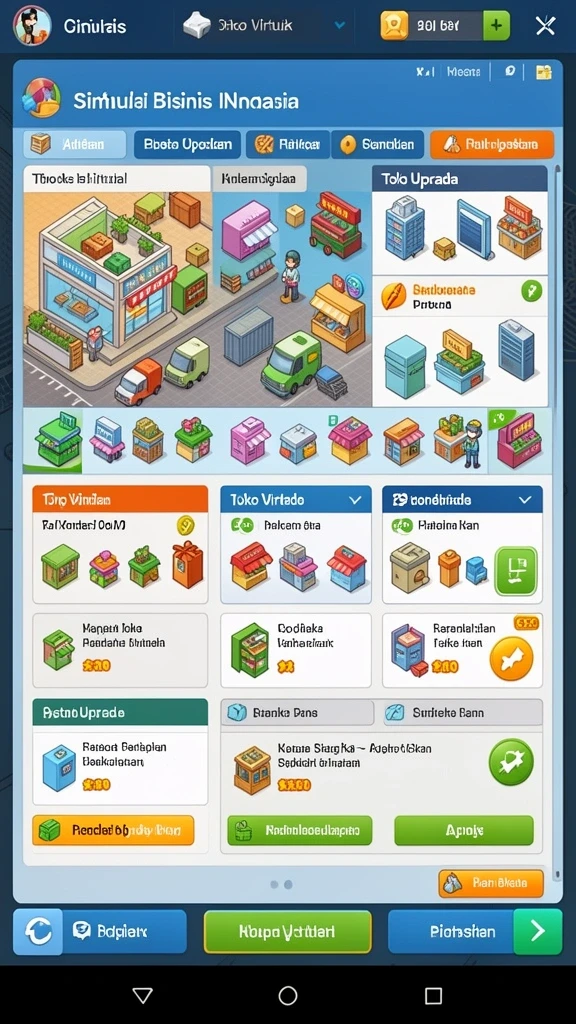576x1024 pixels.
Task: Open the player avatar profile
Action: point(31,25)
